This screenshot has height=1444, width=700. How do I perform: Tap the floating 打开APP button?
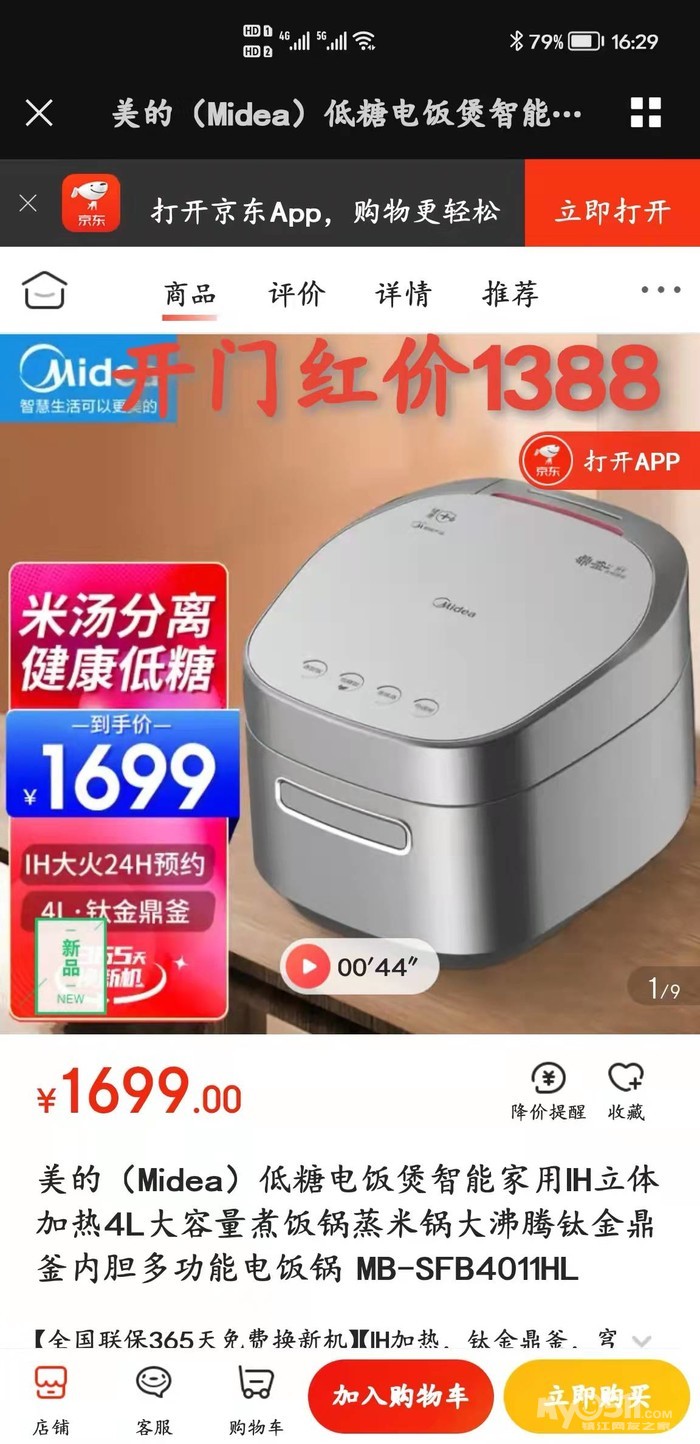point(609,462)
